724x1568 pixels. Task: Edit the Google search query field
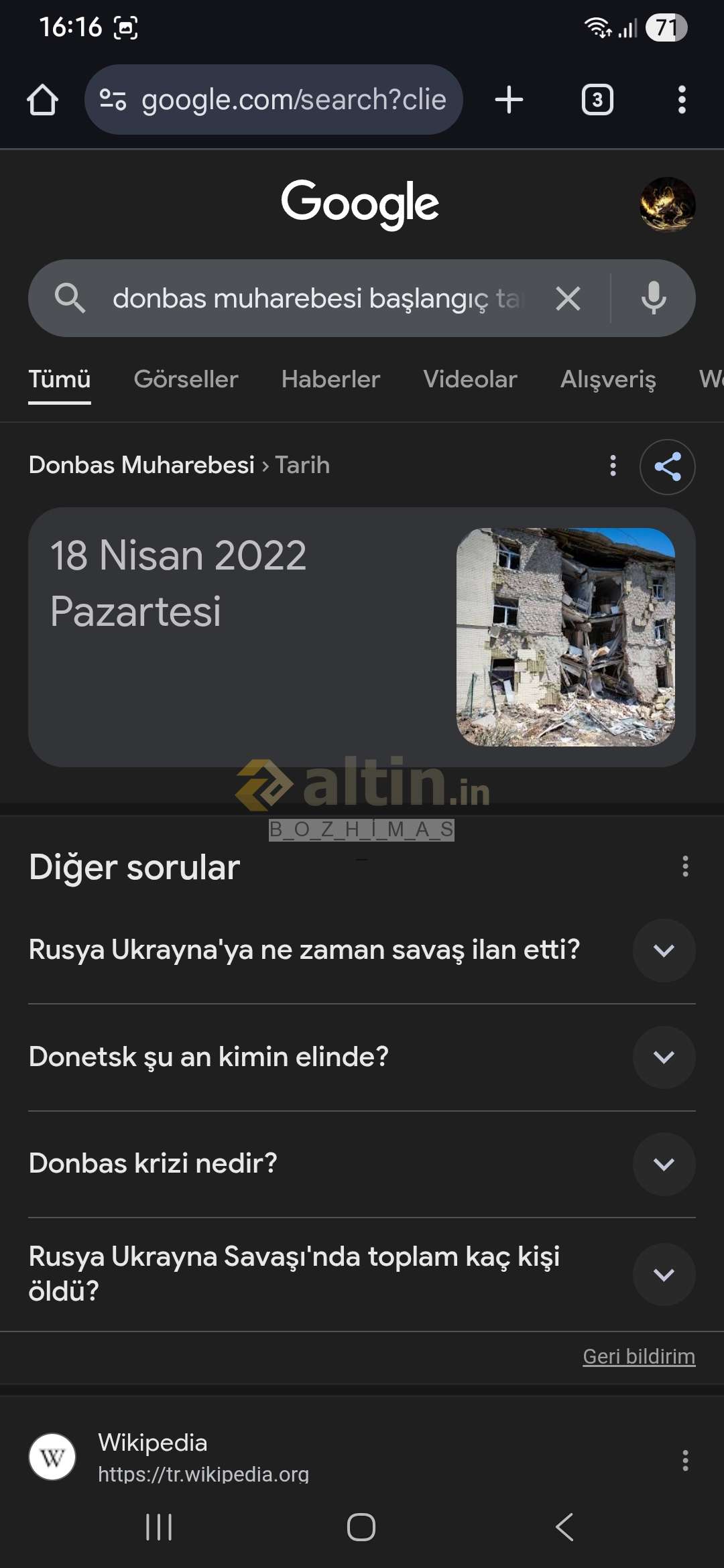[315, 298]
